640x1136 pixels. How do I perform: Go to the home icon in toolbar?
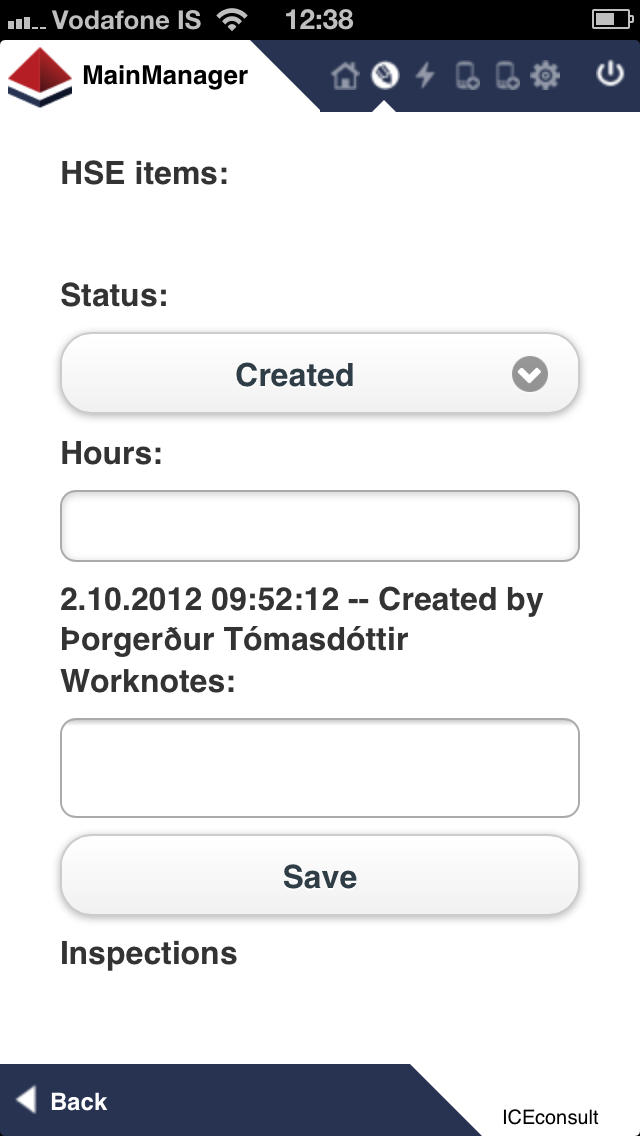345,76
